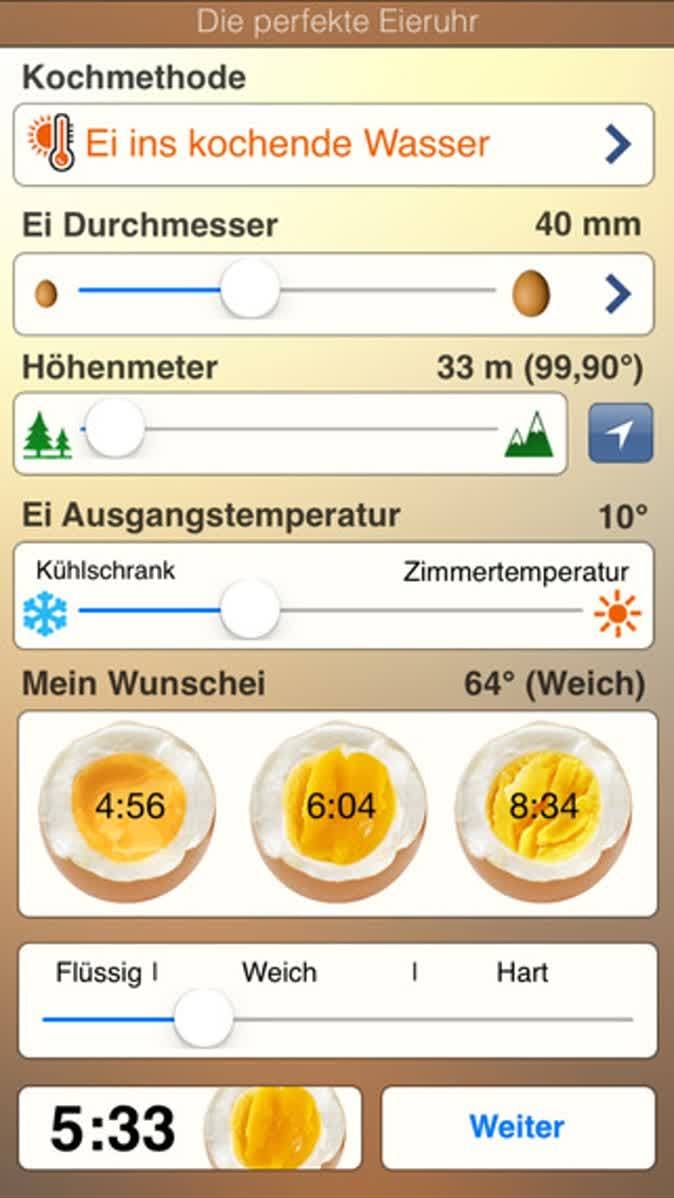Tap the Höhenmeter slider handle
This screenshot has height=1198, width=674.
point(114,428)
